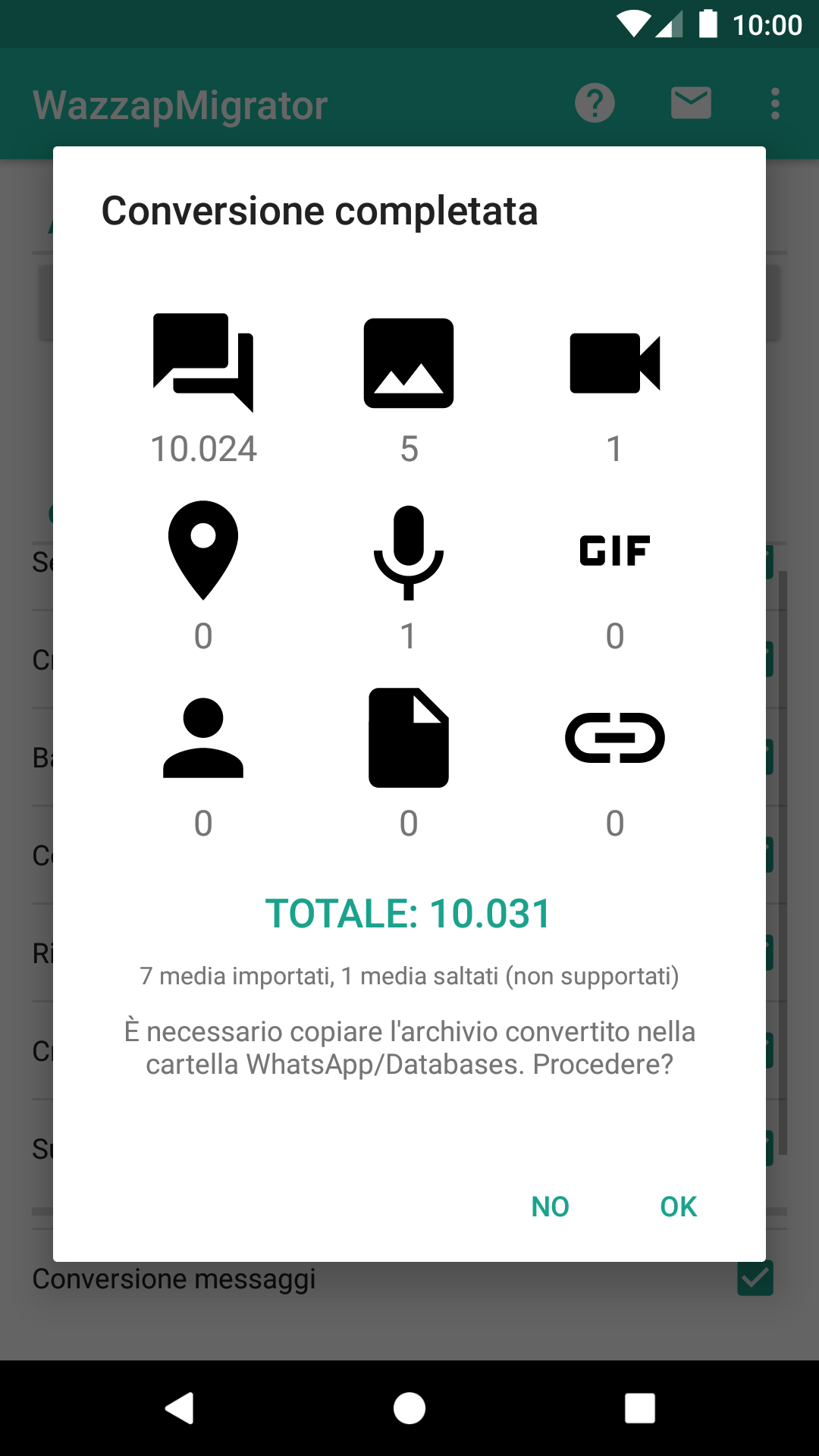Select the document file icon
Image resolution: width=819 pixels, height=1456 pixels.
[x=409, y=737]
